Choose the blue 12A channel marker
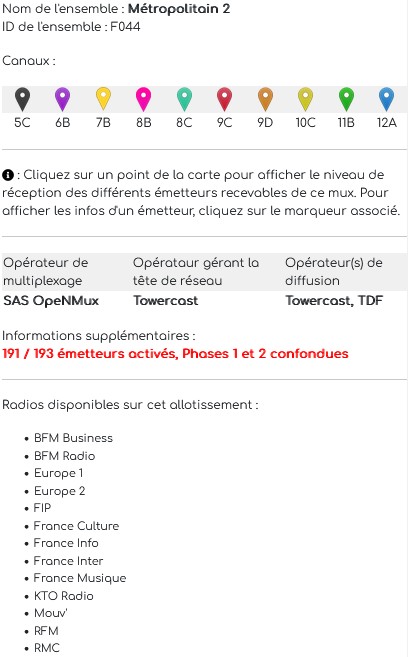 (386, 99)
